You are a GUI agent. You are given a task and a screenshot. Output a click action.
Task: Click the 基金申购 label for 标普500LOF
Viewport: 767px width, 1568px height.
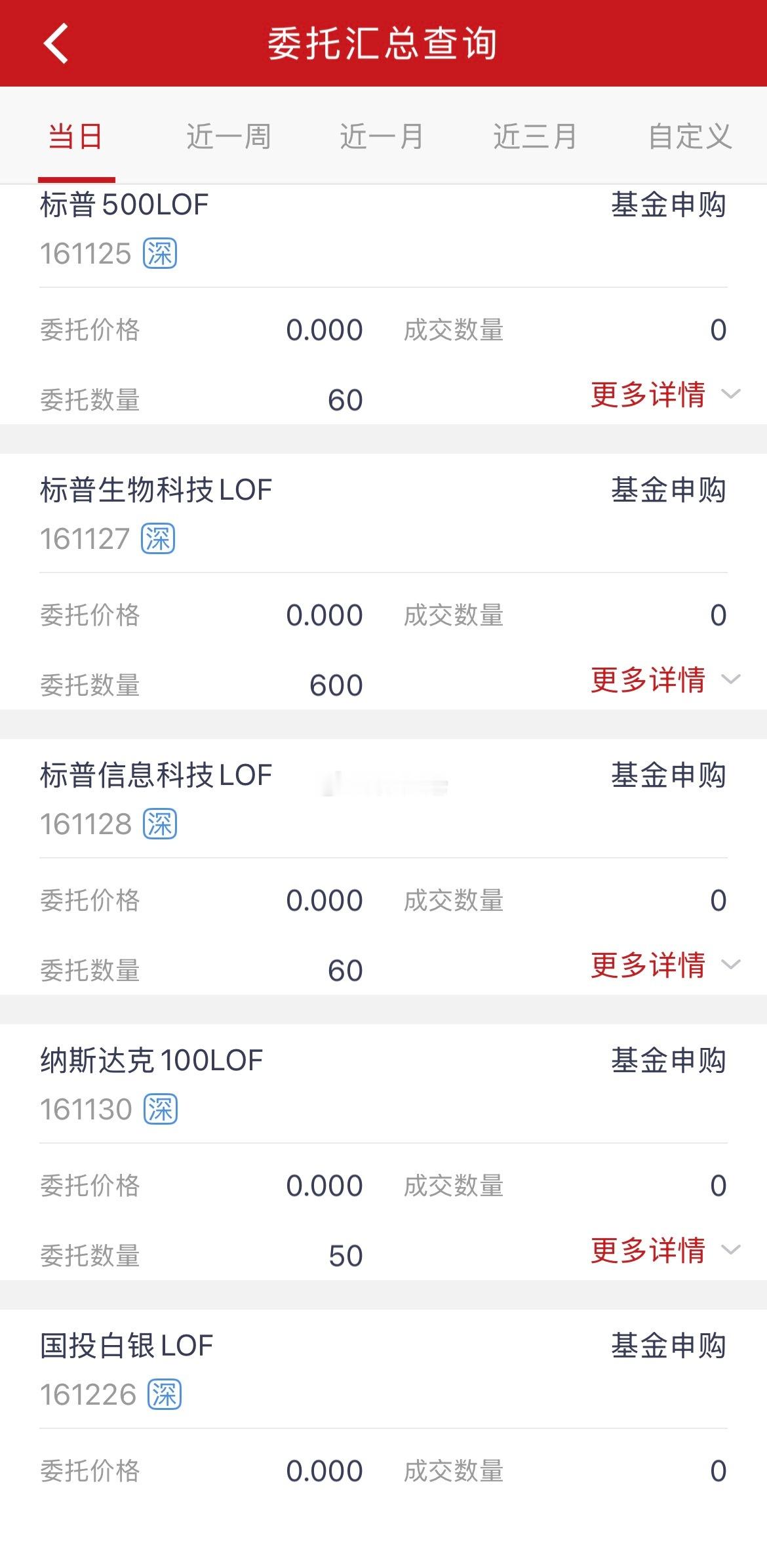click(668, 205)
